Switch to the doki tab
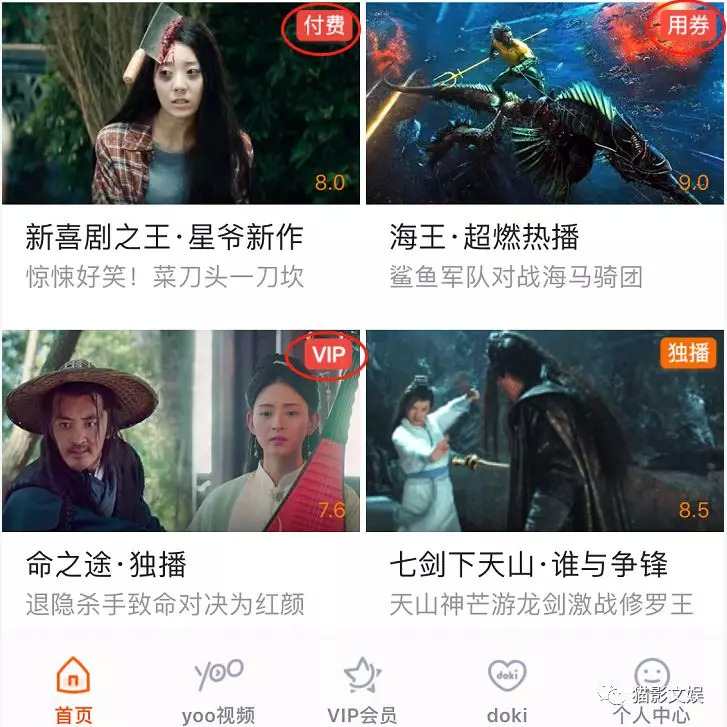The width and height of the screenshot is (727, 727). coord(507,690)
